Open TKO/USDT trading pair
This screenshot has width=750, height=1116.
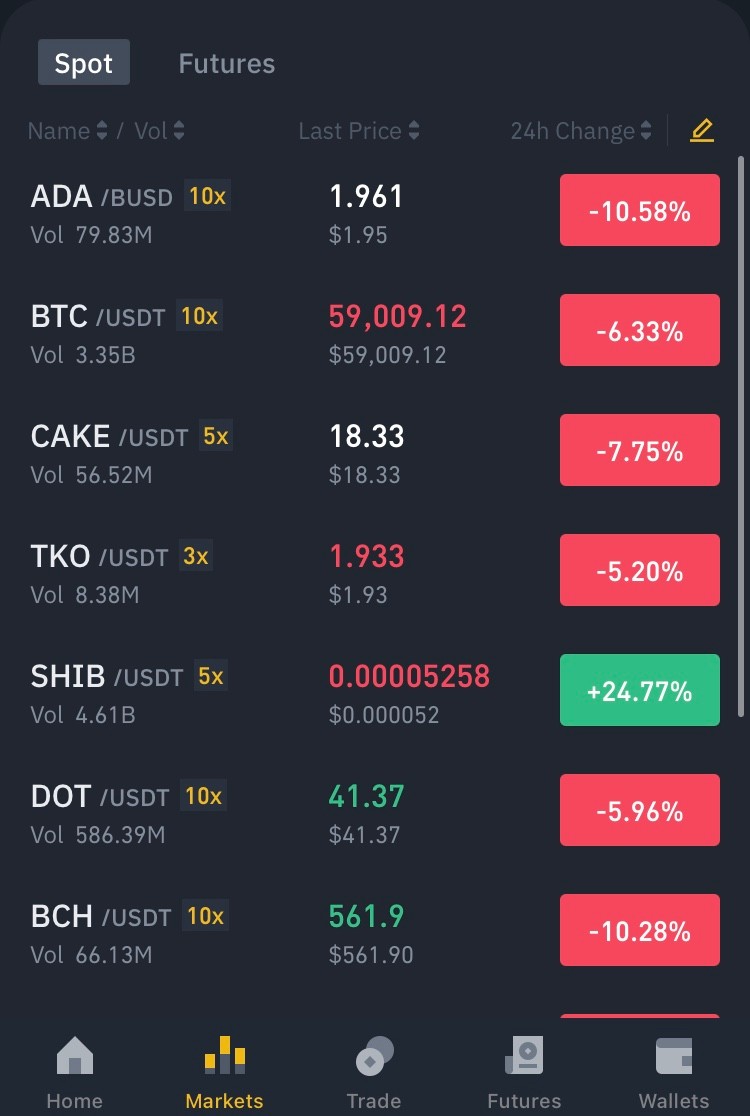tap(375, 572)
